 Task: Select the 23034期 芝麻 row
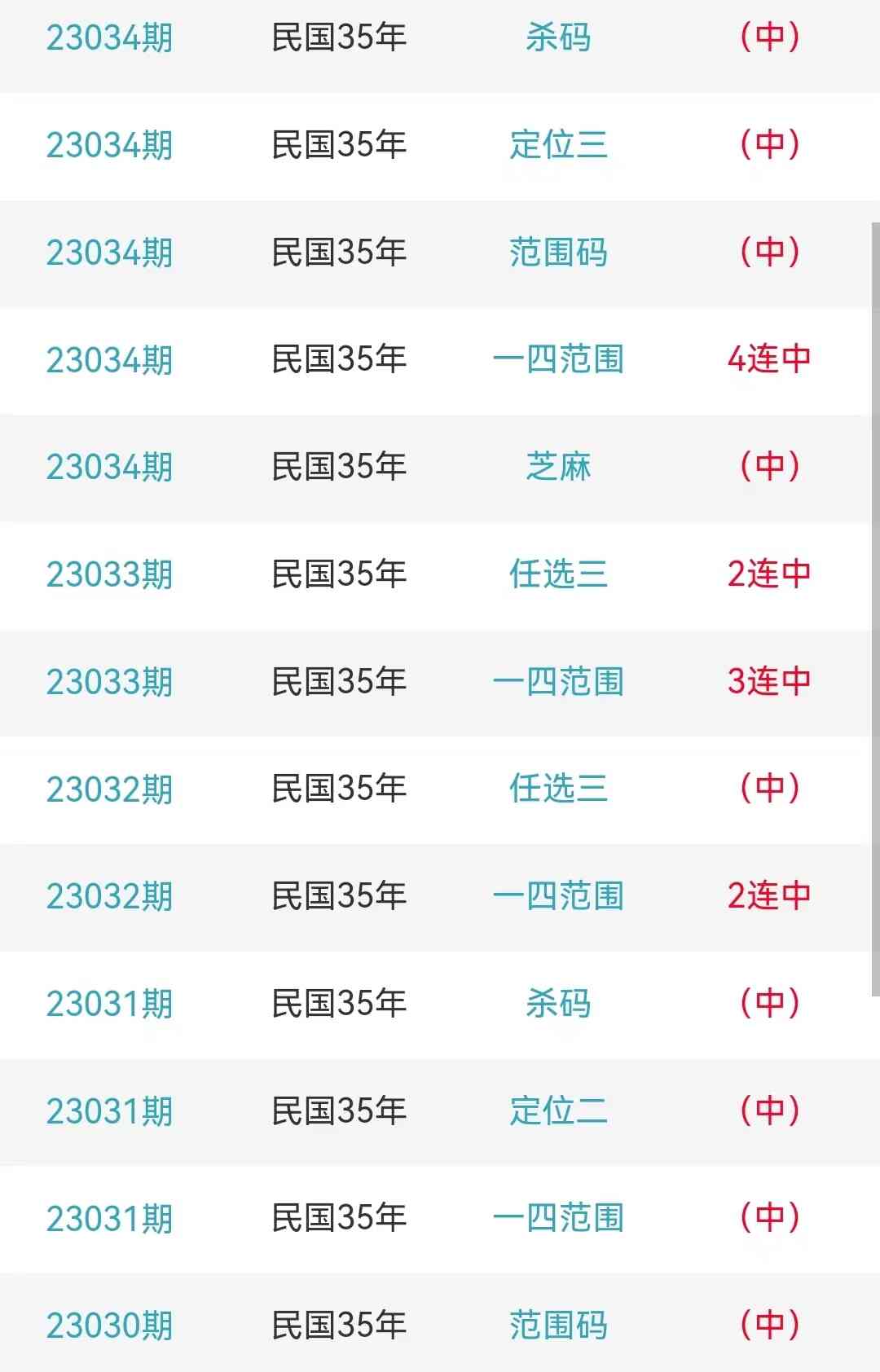(x=558, y=467)
